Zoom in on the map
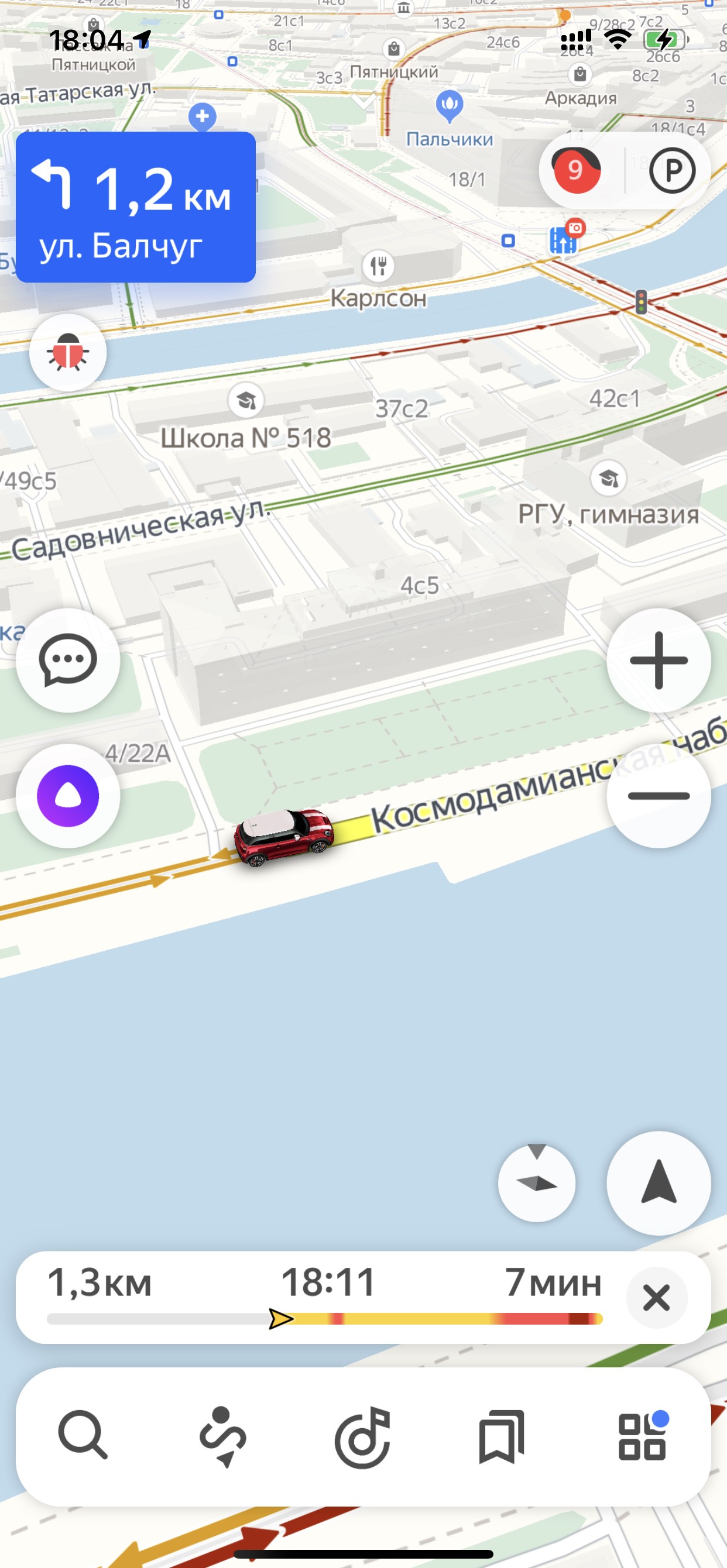Image resolution: width=727 pixels, height=1568 pixels. click(x=658, y=660)
